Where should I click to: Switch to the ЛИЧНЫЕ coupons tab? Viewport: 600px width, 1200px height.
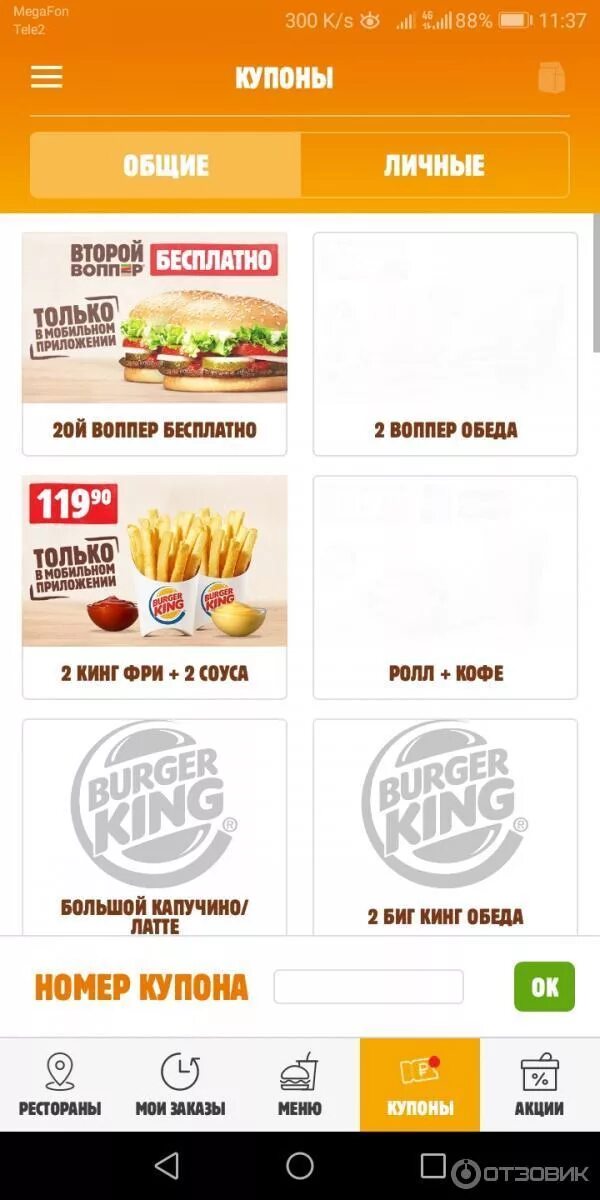[434, 165]
